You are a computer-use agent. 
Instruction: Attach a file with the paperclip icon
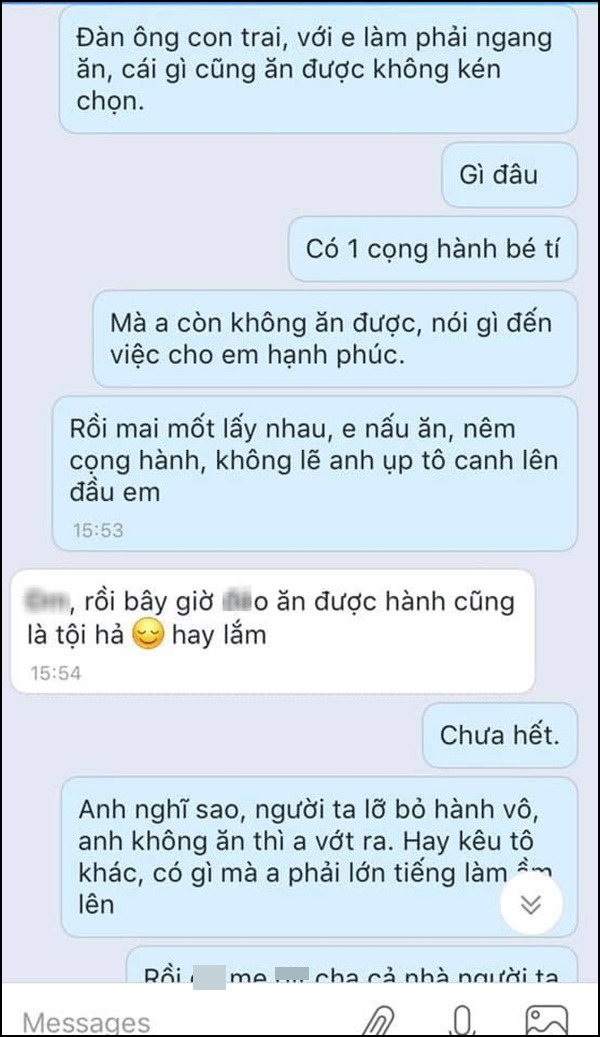click(x=378, y=1021)
